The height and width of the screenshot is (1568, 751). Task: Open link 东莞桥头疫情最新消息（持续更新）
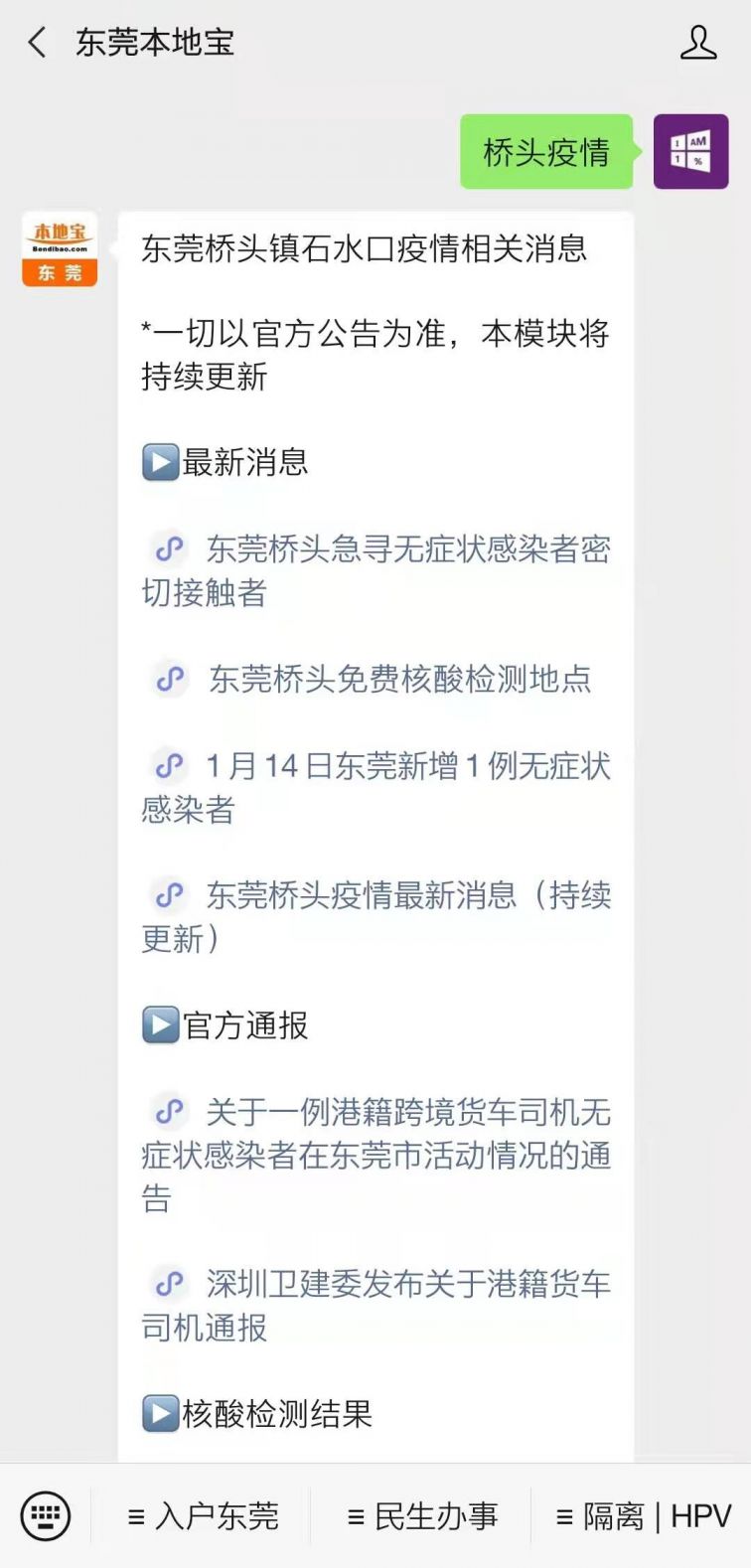375,916
